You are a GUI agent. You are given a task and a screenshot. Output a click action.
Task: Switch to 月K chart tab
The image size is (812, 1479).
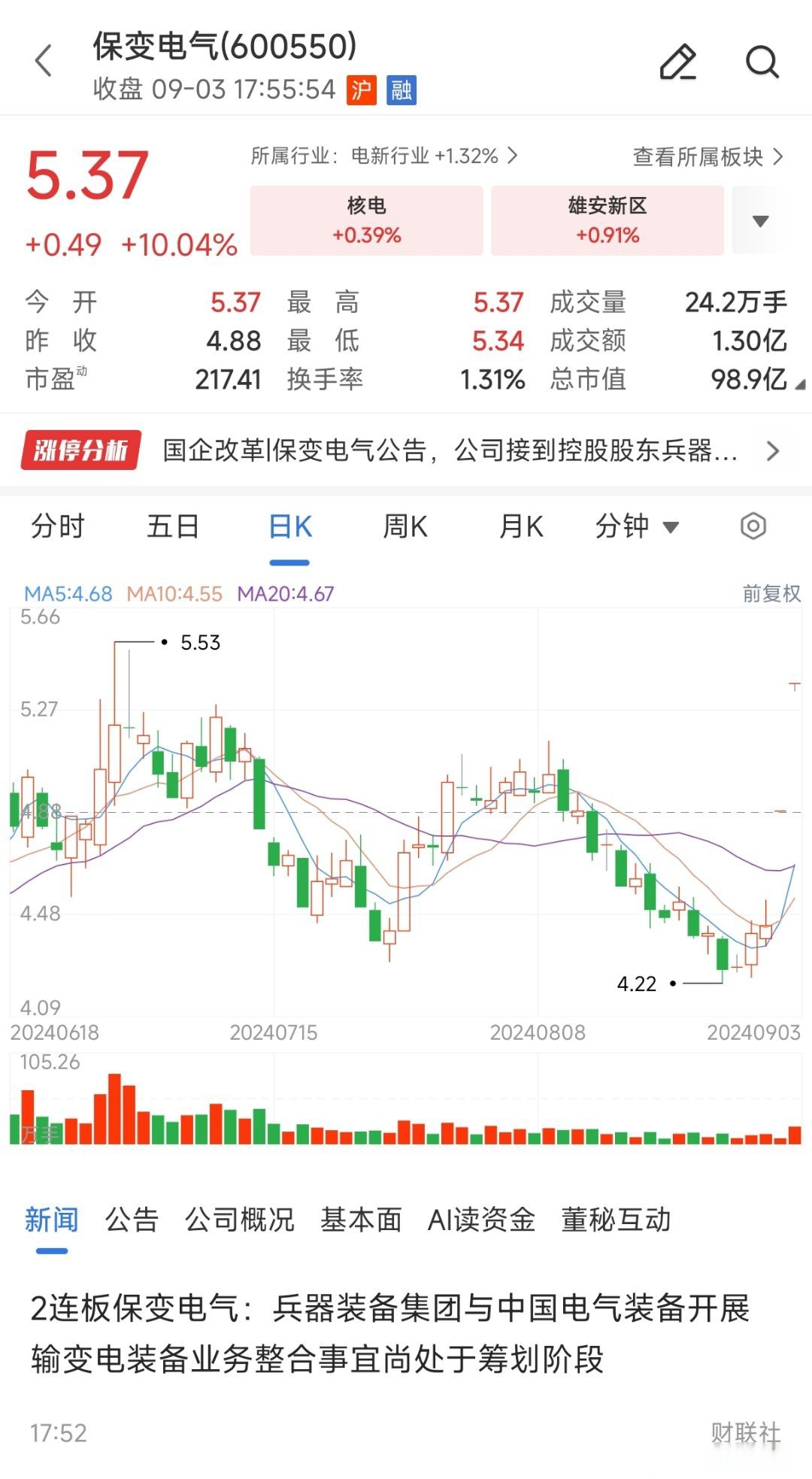coord(521,526)
